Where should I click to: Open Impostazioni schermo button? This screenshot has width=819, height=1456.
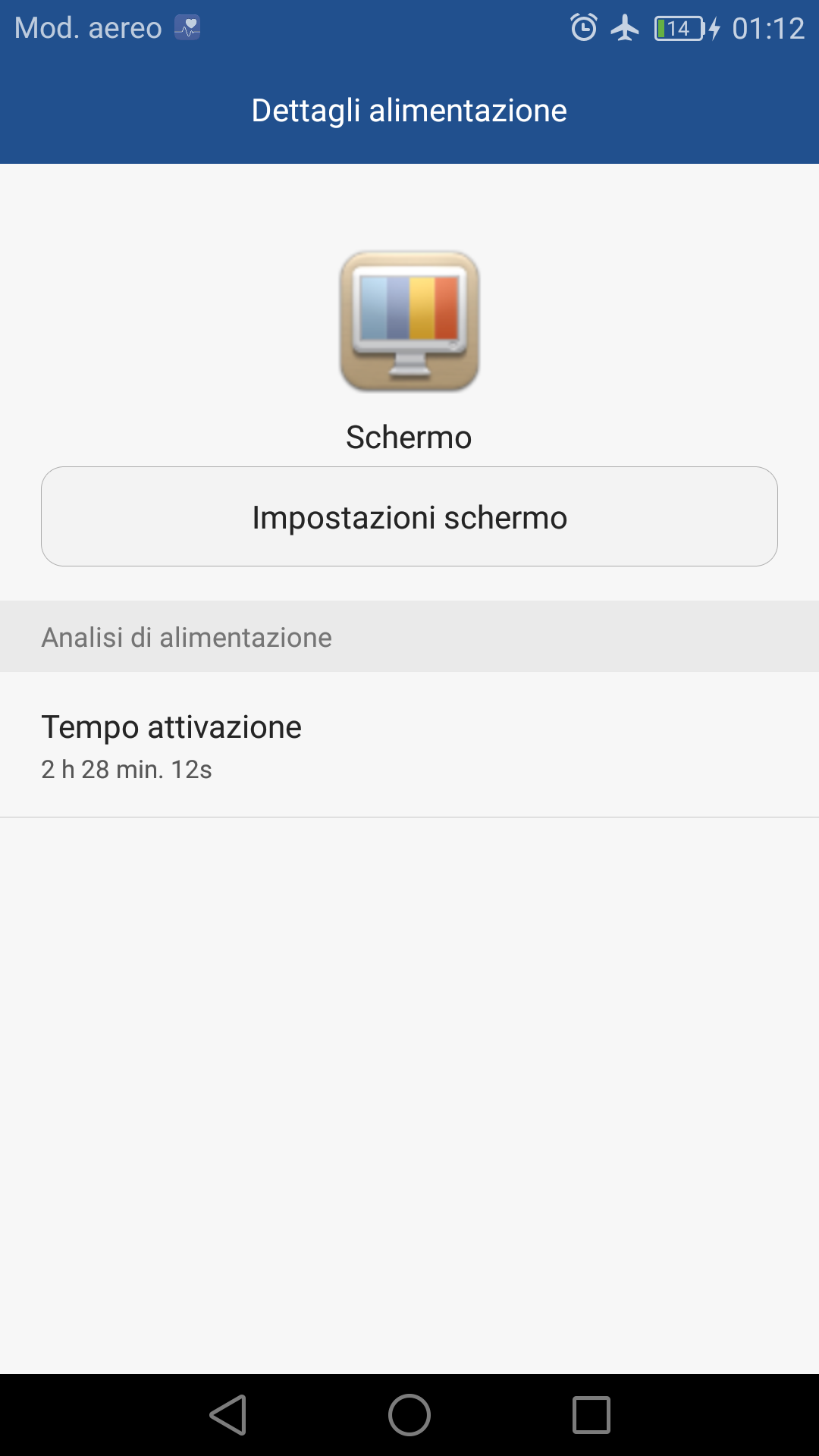point(409,516)
